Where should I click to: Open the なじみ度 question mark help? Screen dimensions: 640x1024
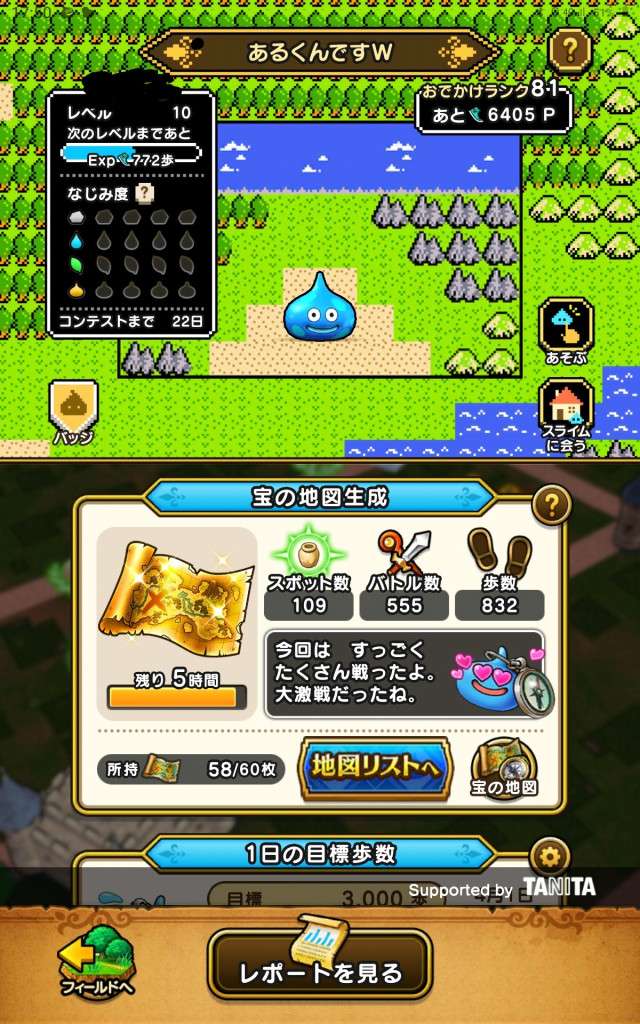[x=145, y=193]
